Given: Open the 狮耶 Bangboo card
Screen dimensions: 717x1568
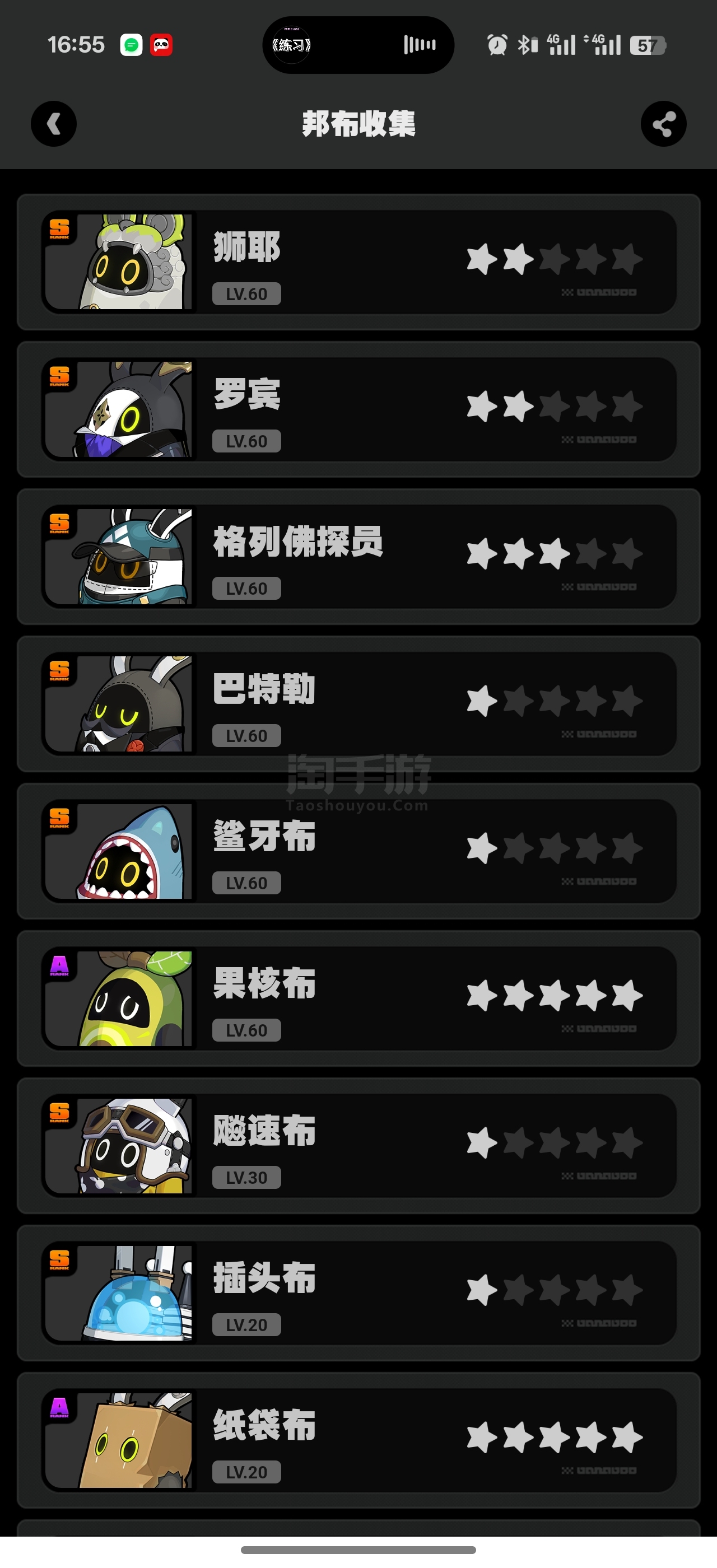Looking at the screenshot, I should click(x=359, y=262).
